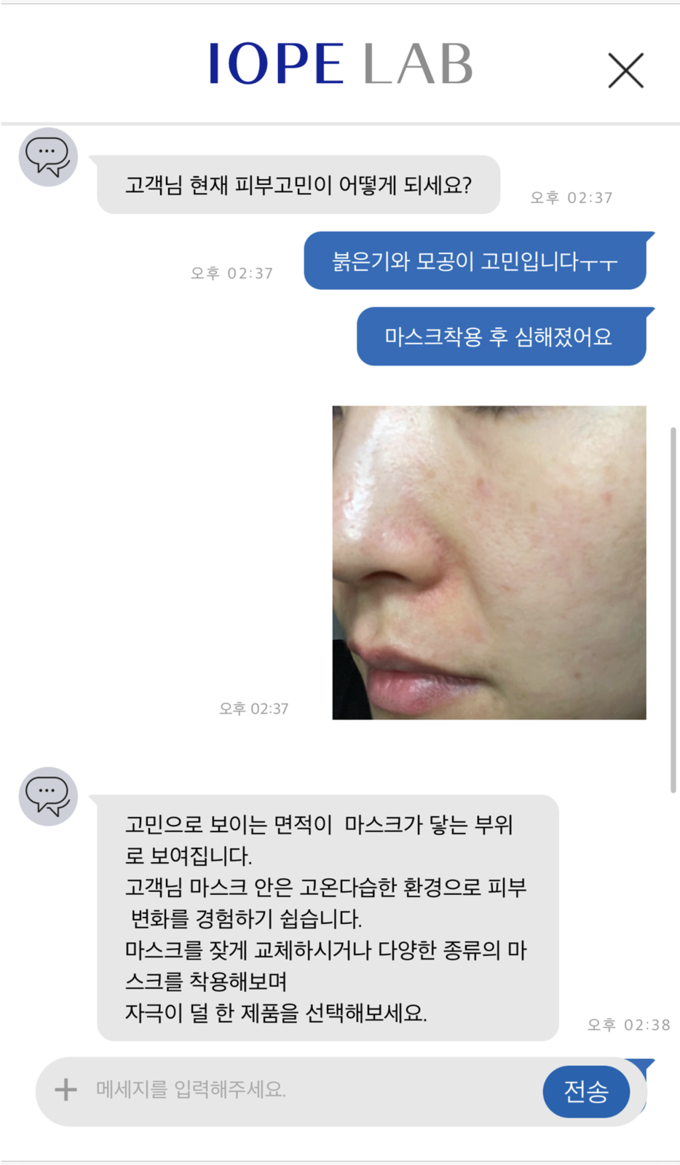Viewport: 680px width, 1165px height.
Task: Tap the plus icon to attach a file
Action: [x=66, y=1090]
